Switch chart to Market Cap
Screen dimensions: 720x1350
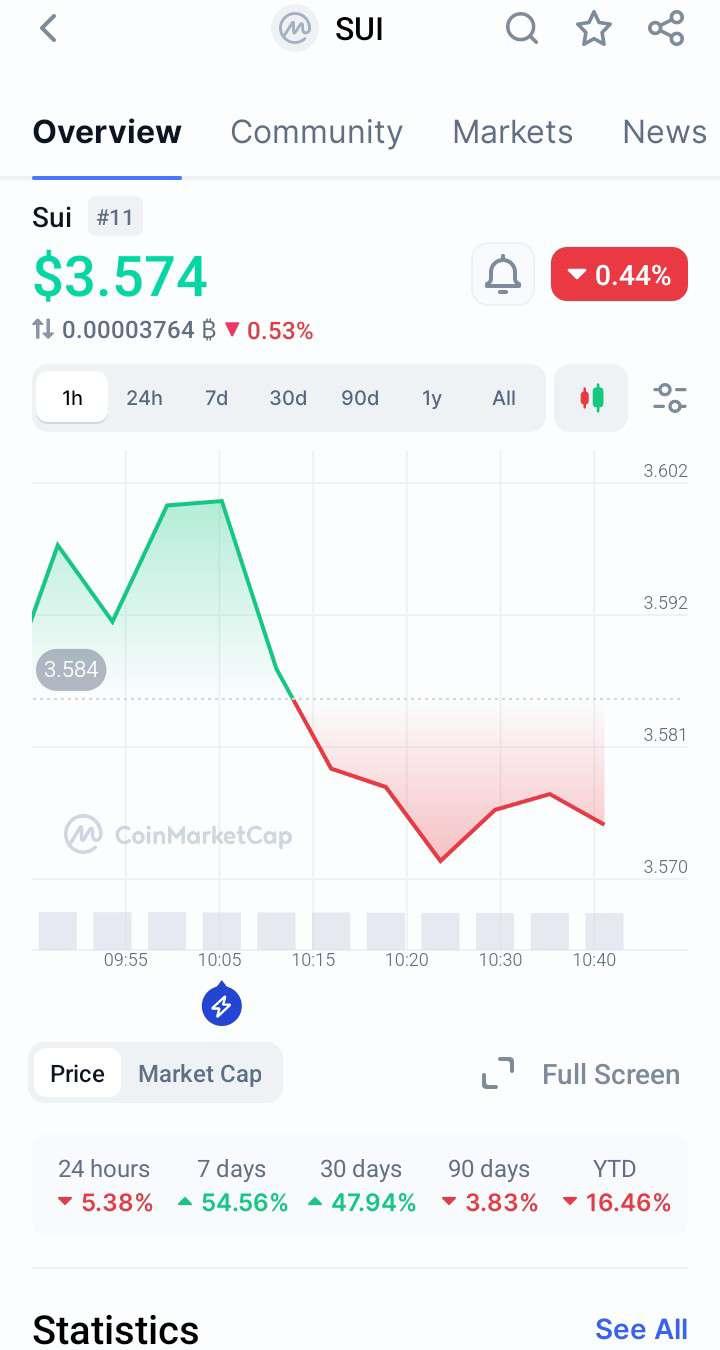coord(200,1074)
